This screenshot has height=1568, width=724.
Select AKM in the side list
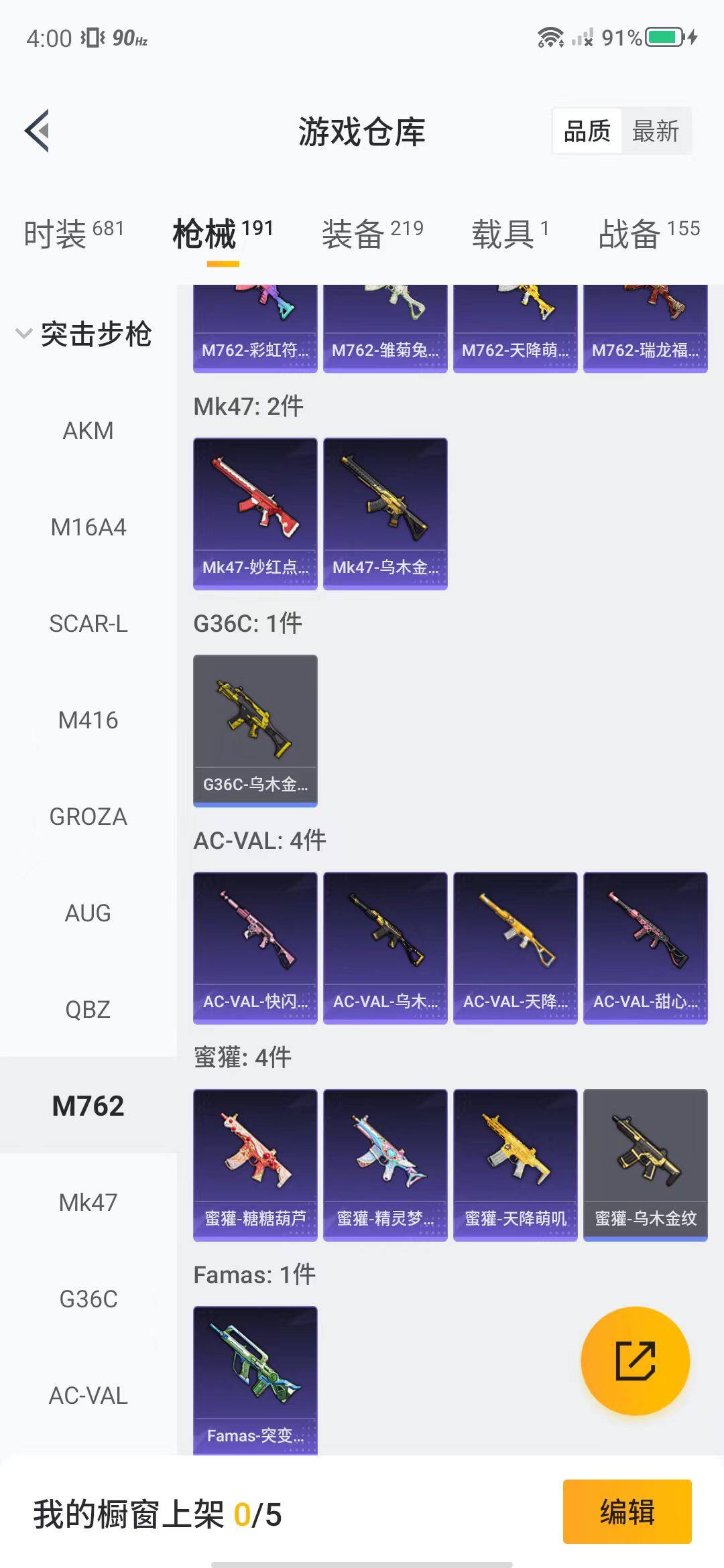point(88,431)
